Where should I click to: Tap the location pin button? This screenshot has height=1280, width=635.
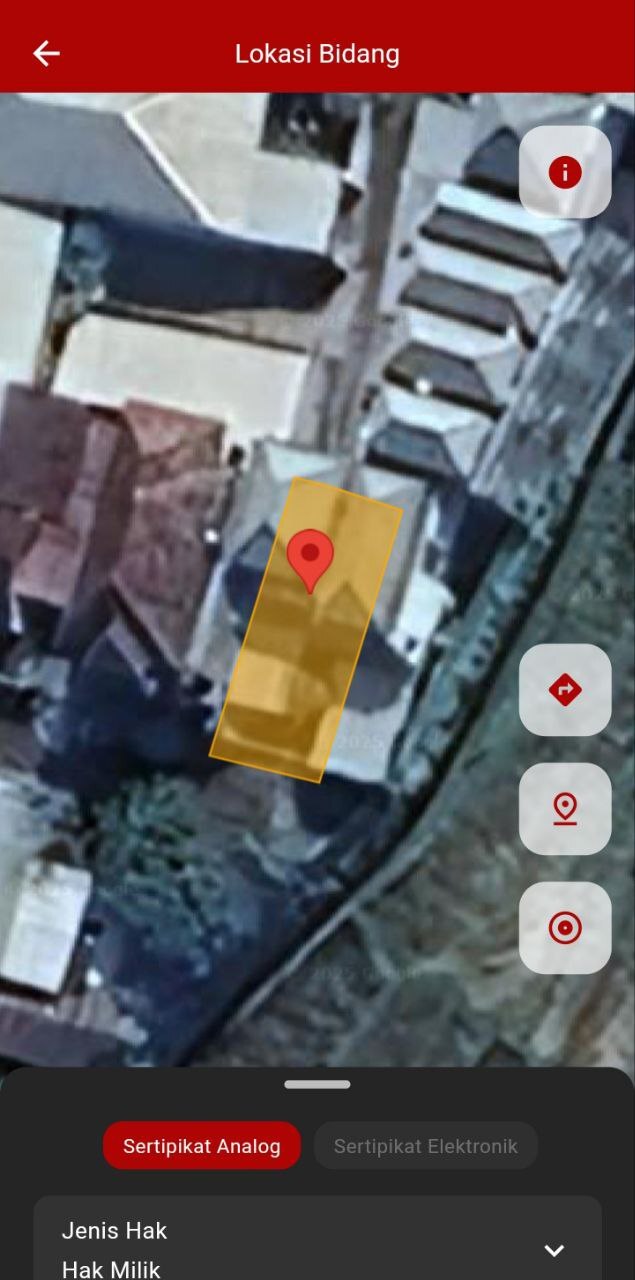pos(565,809)
